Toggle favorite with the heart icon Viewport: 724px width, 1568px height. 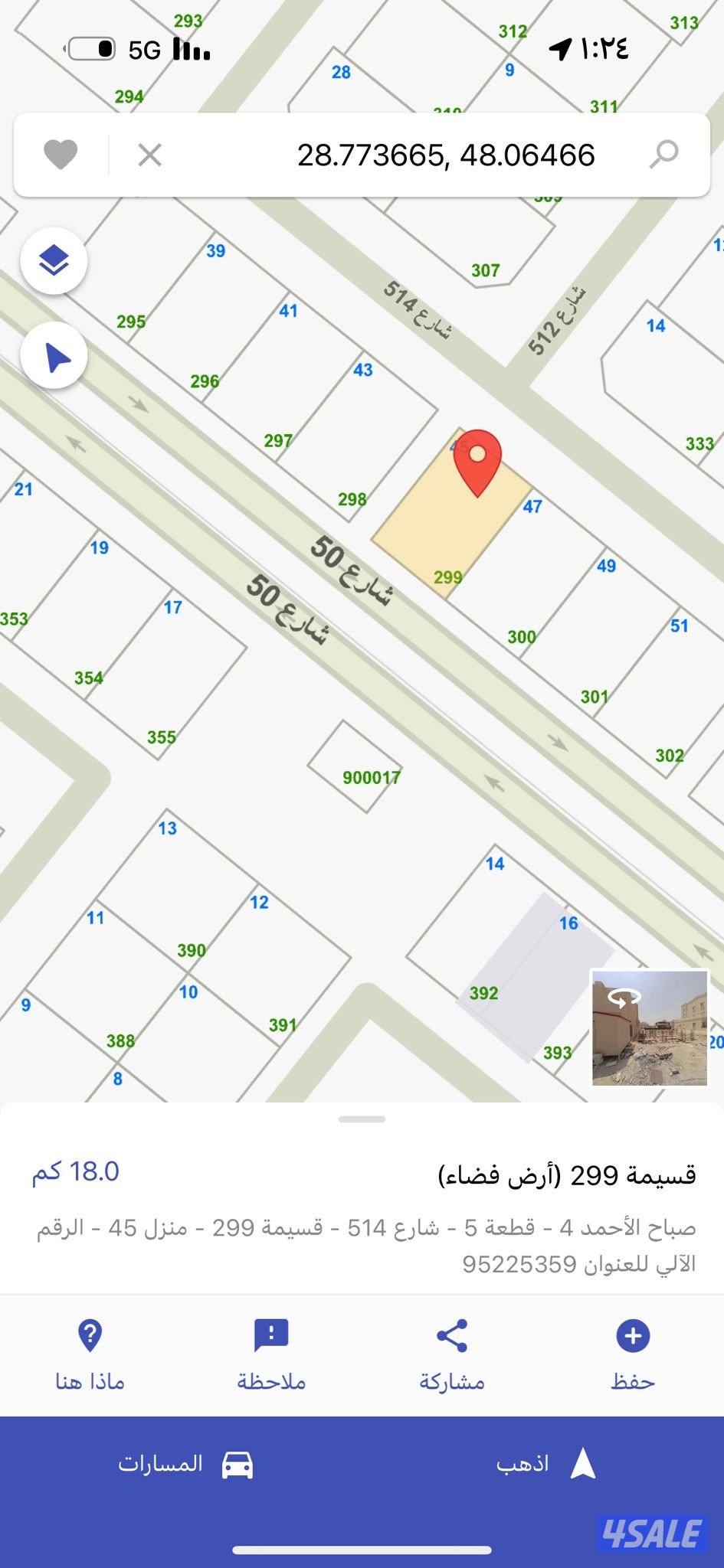61,154
